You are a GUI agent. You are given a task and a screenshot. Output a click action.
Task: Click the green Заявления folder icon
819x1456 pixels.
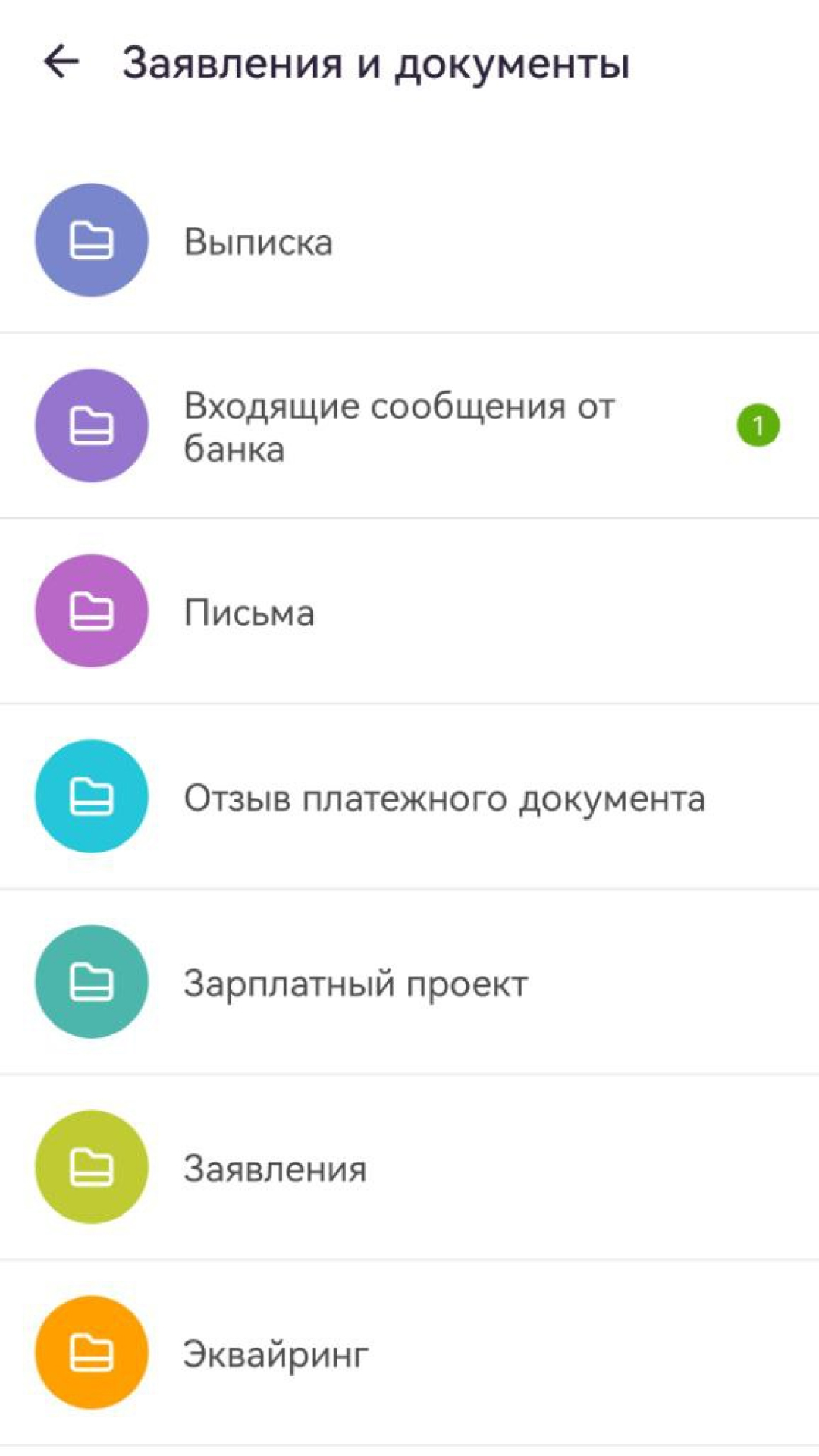click(91, 1168)
